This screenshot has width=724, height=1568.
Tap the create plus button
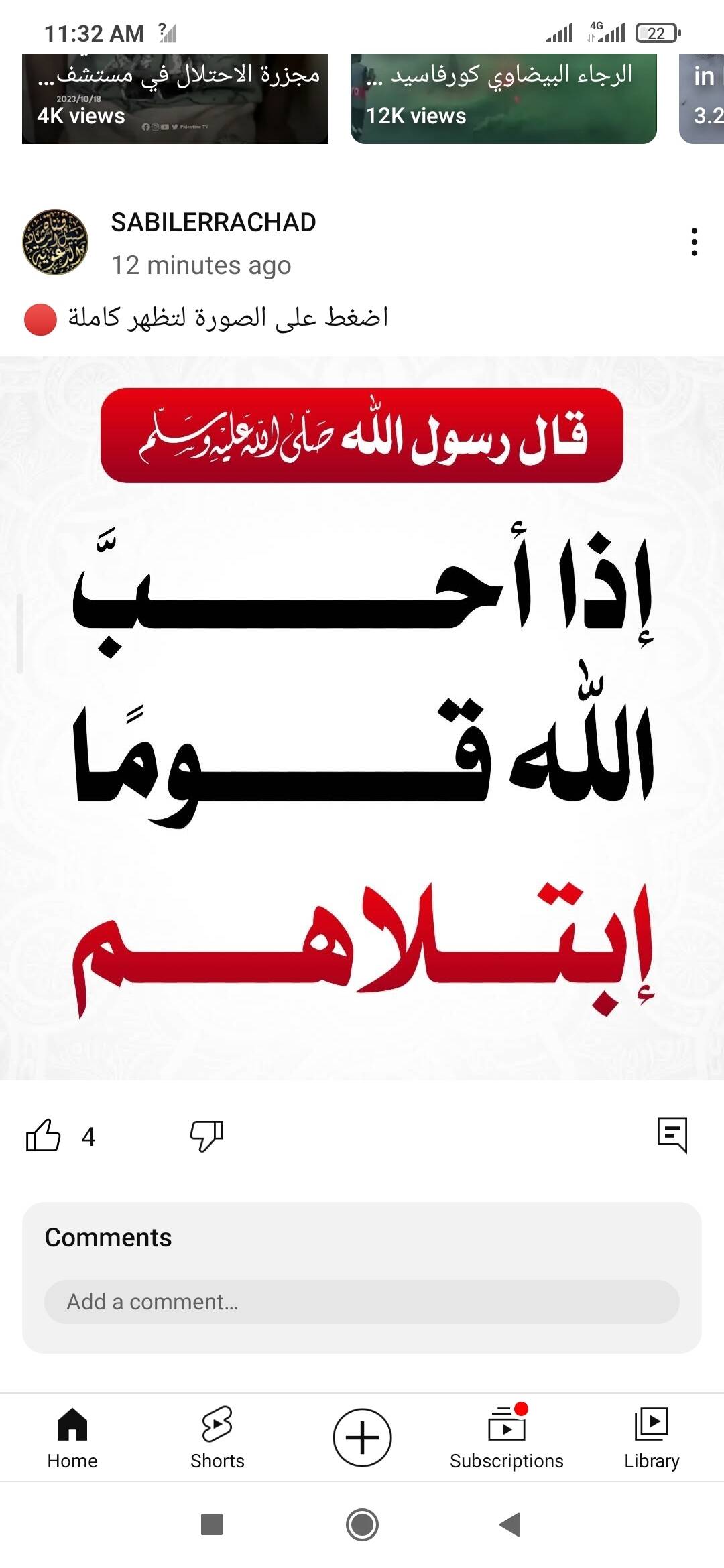tap(362, 1437)
